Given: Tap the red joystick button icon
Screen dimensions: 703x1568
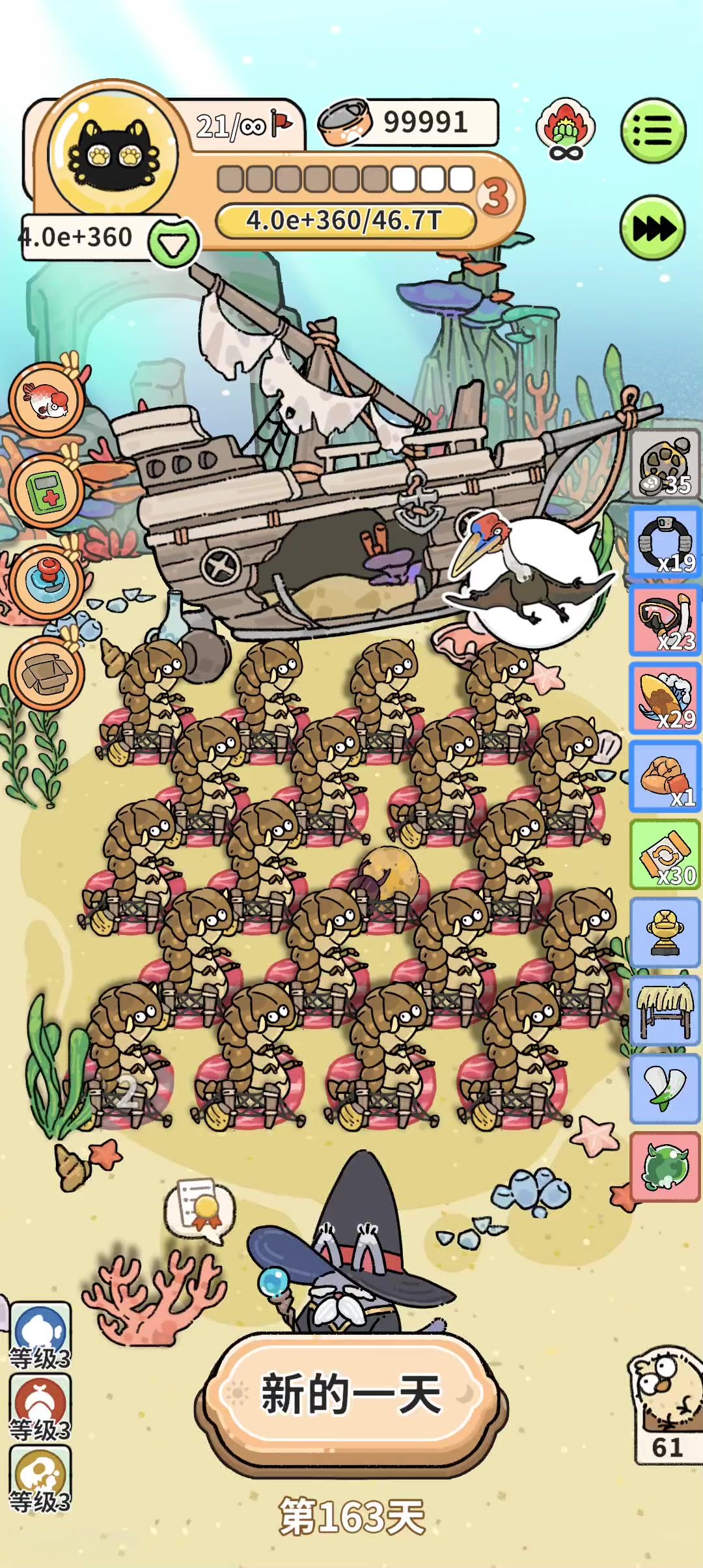Looking at the screenshot, I should click(x=47, y=581).
